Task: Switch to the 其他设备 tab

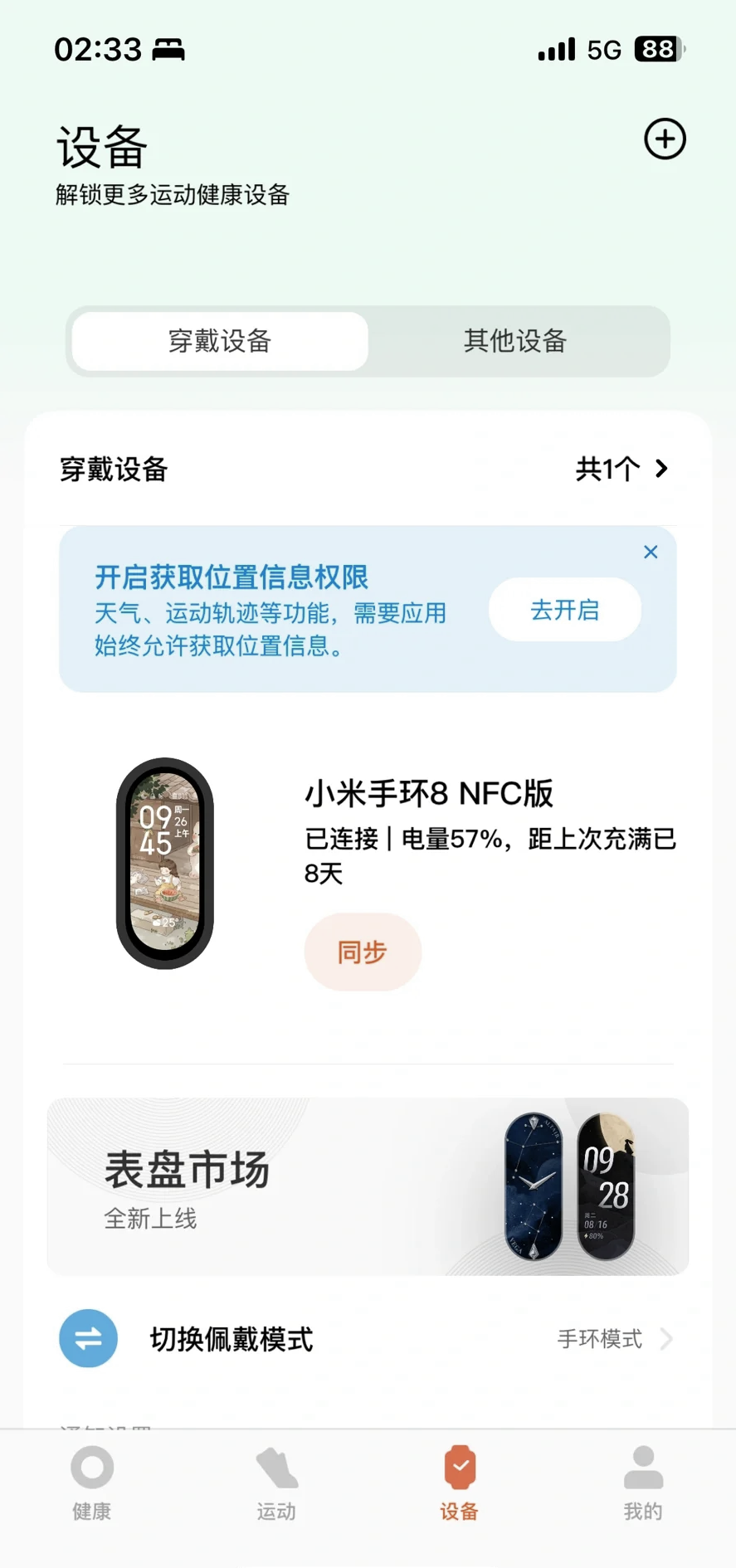Action: point(515,341)
